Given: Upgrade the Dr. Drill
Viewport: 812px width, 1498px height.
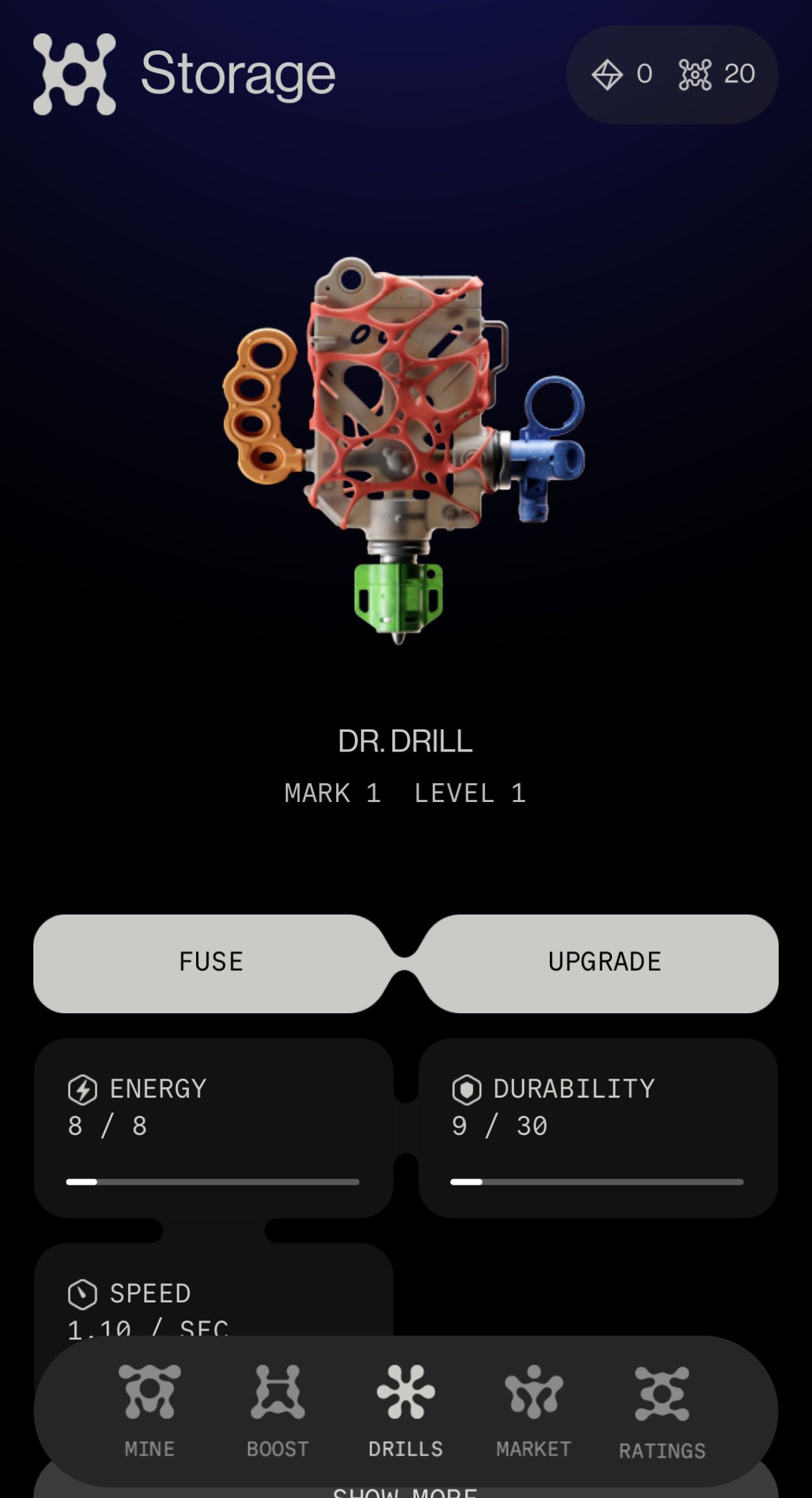Looking at the screenshot, I should (x=604, y=963).
